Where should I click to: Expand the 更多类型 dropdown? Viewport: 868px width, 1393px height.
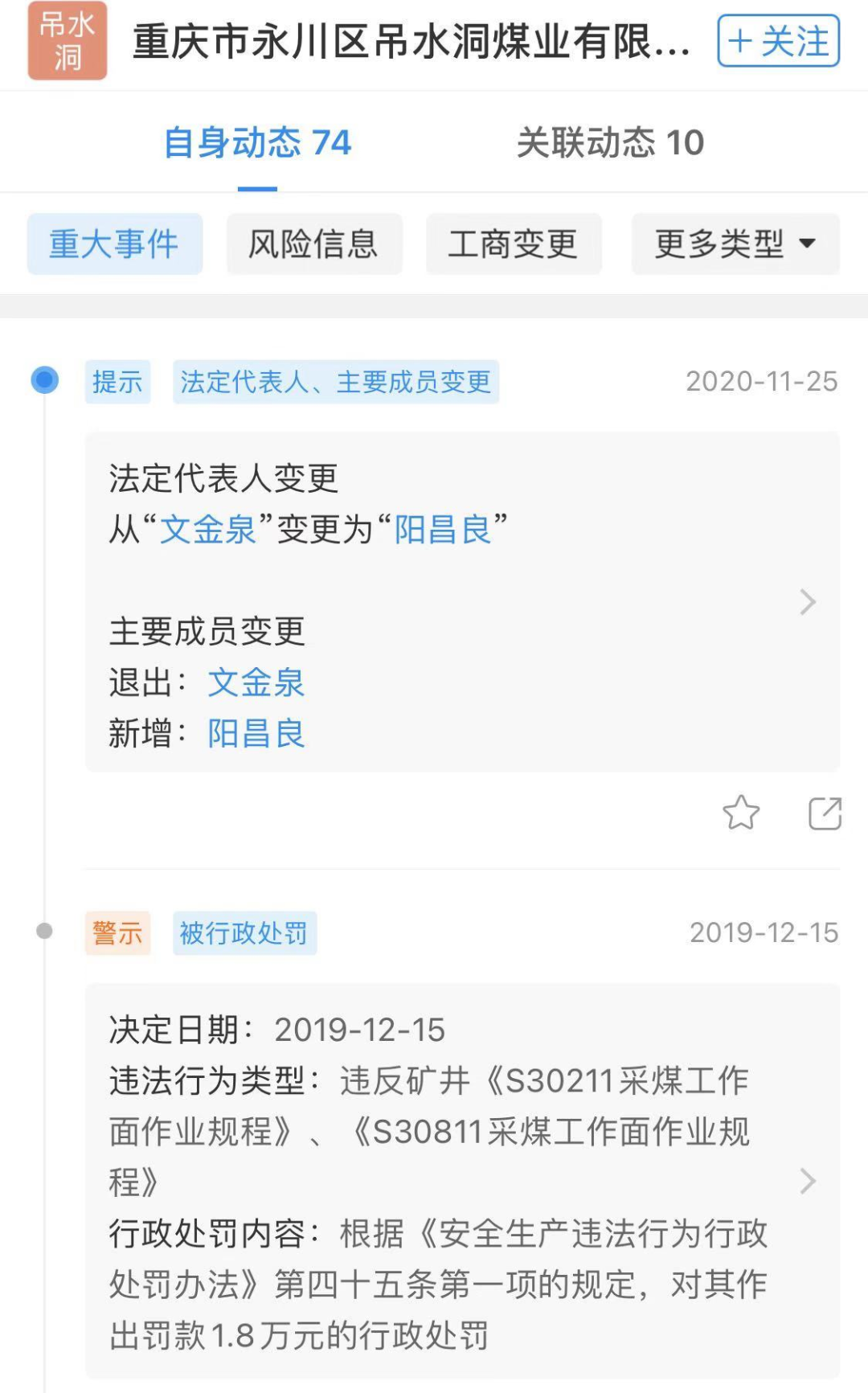(735, 244)
